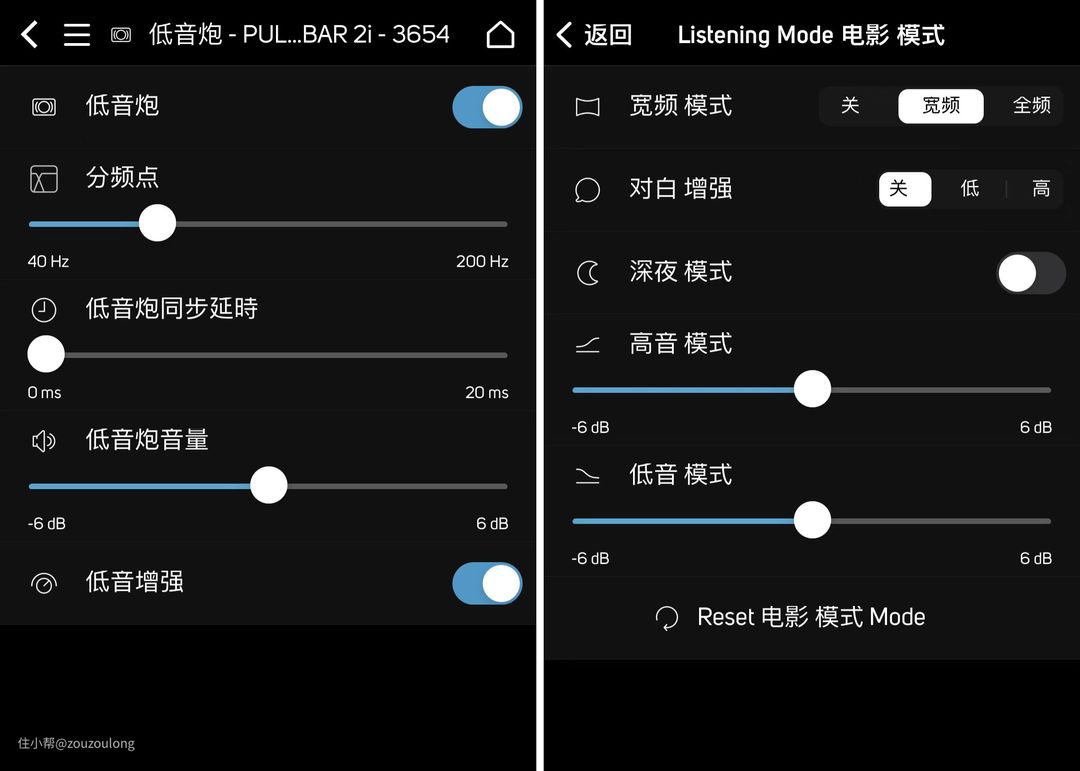
Task: Adjust the 分频点 crossover slider
Action: [157, 223]
